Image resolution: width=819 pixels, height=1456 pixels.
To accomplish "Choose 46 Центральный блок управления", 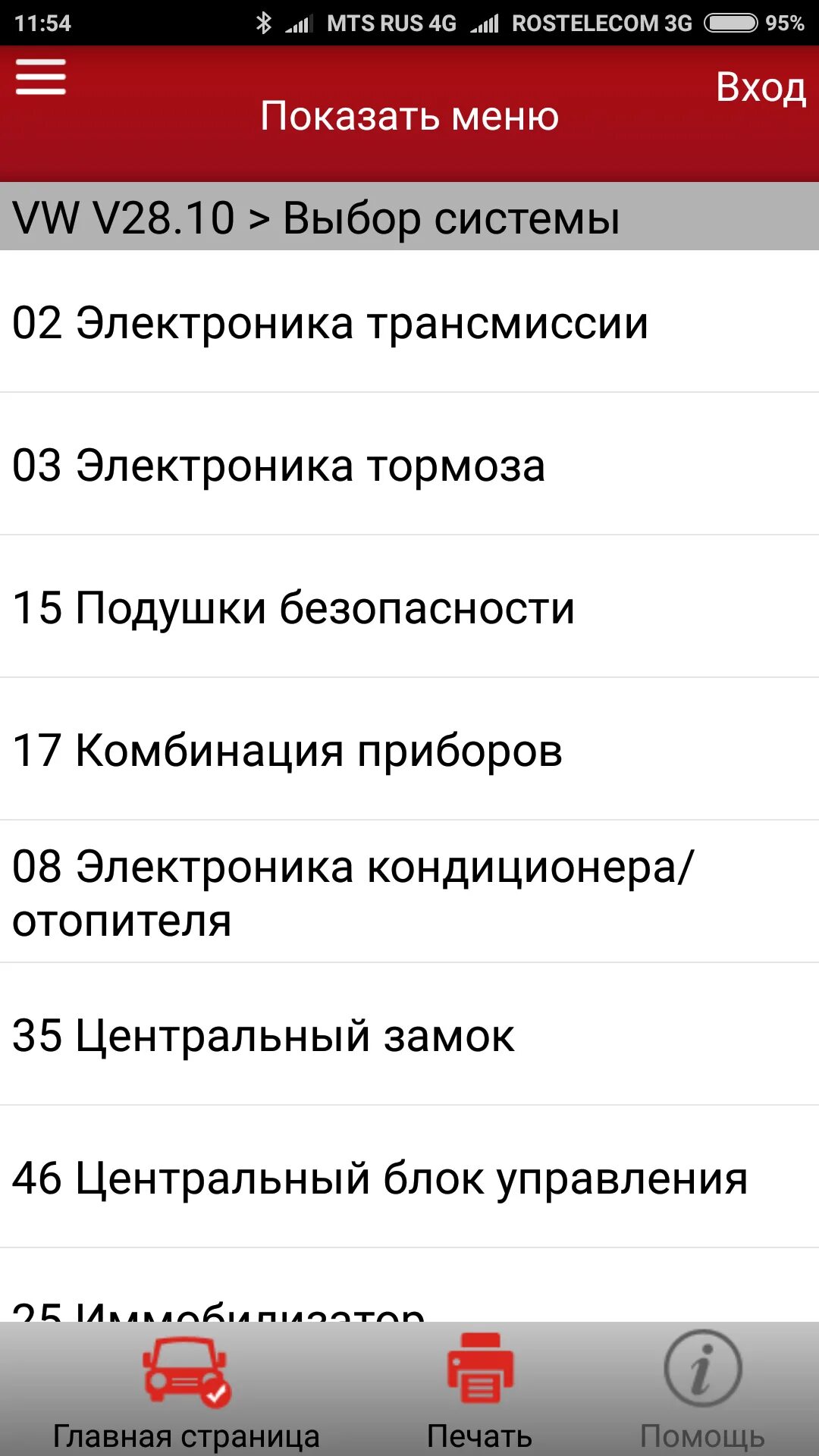I will pos(409,1177).
